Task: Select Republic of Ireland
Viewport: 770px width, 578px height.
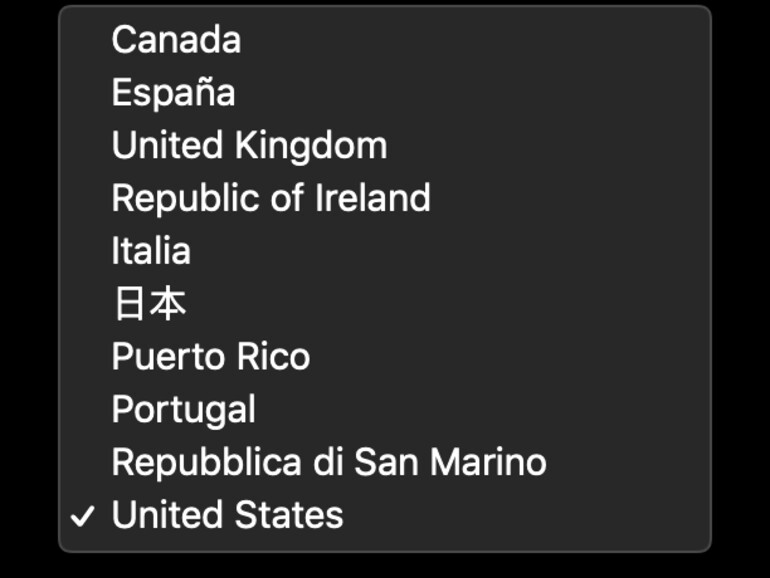Action: pyautogui.click(x=271, y=198)
